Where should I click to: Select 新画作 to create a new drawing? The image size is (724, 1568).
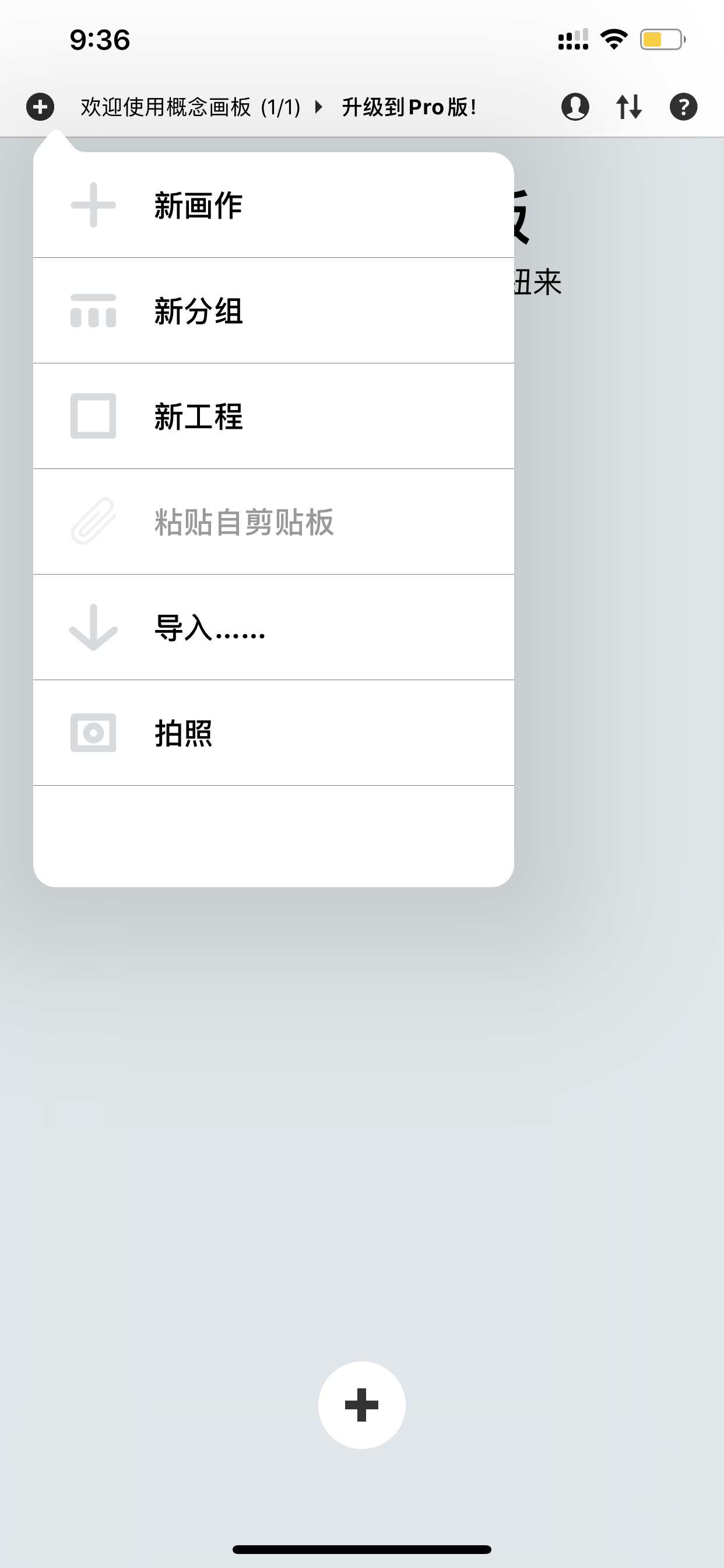(273, 205)
